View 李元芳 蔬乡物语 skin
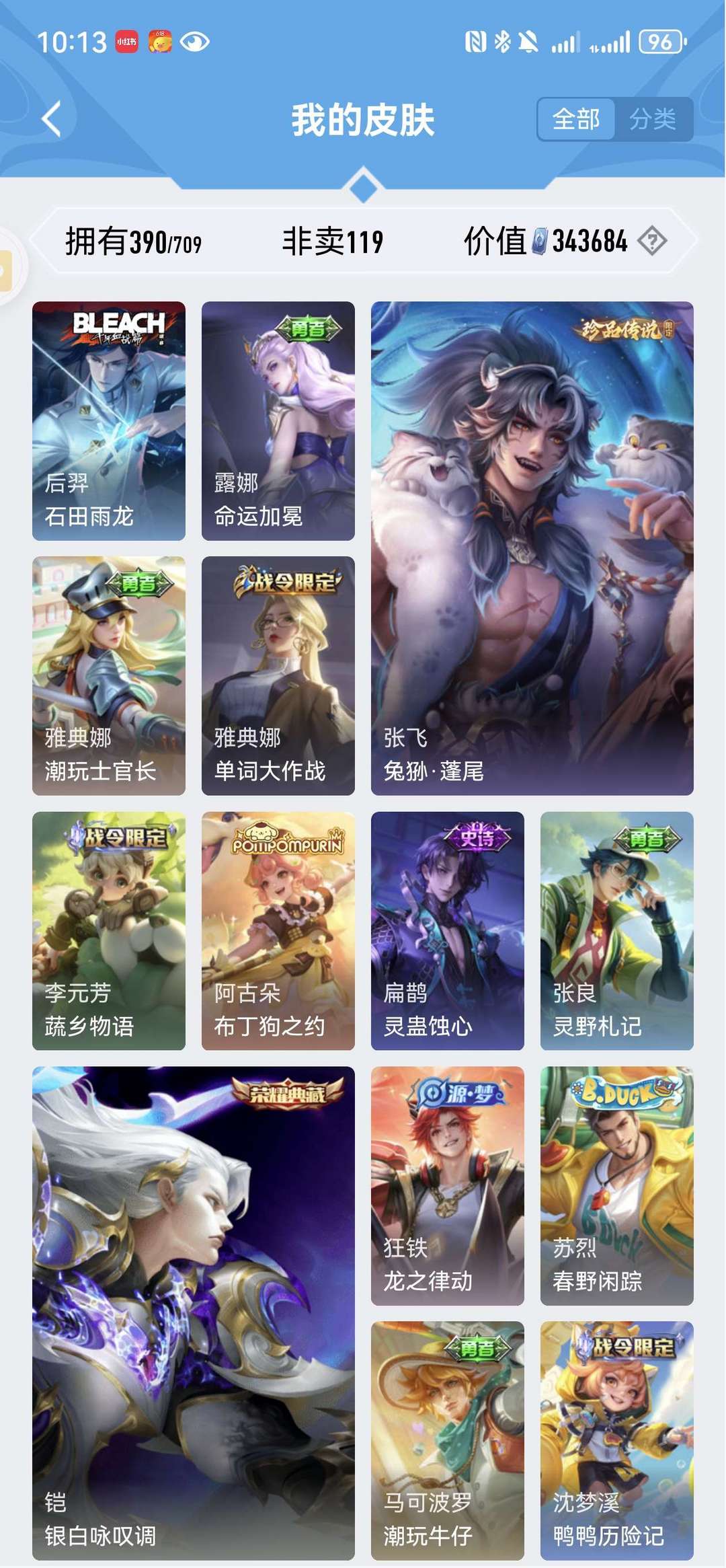 109,931
